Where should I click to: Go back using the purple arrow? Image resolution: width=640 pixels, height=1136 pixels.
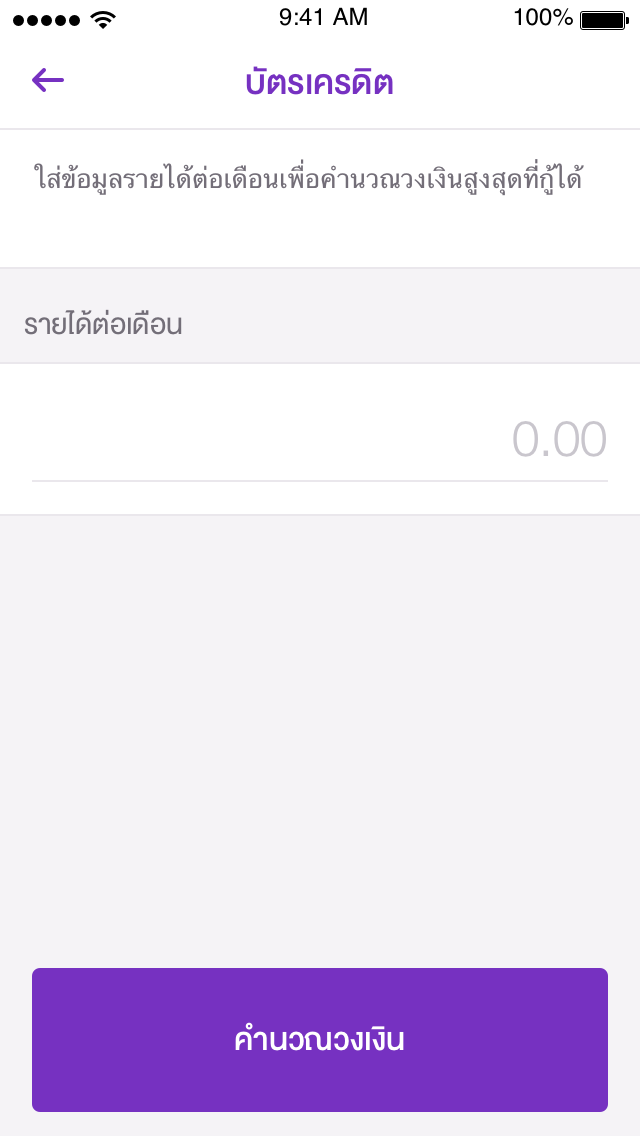pyautogui.click(x=48, y=80)
